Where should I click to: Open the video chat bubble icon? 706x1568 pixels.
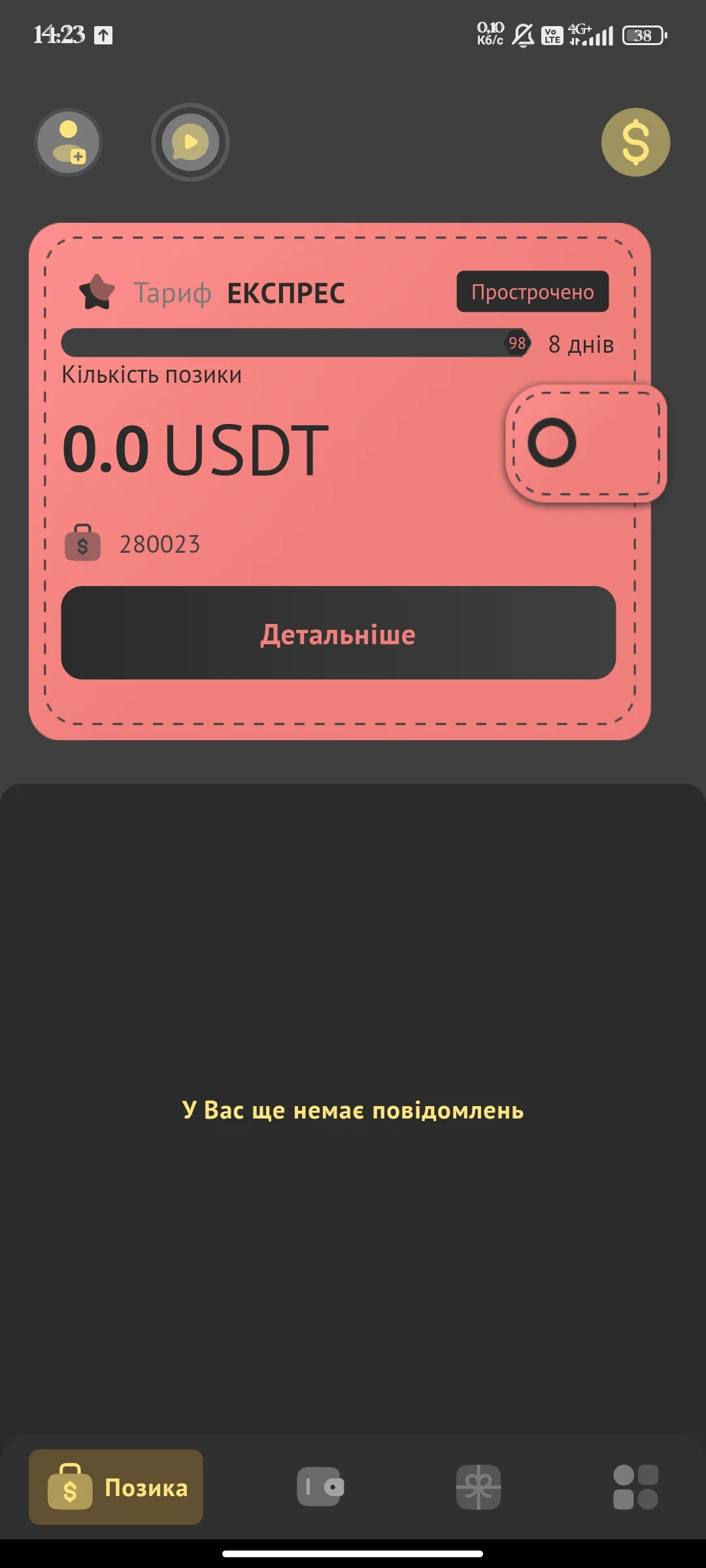pyautogui.click(x=190, y=142)
